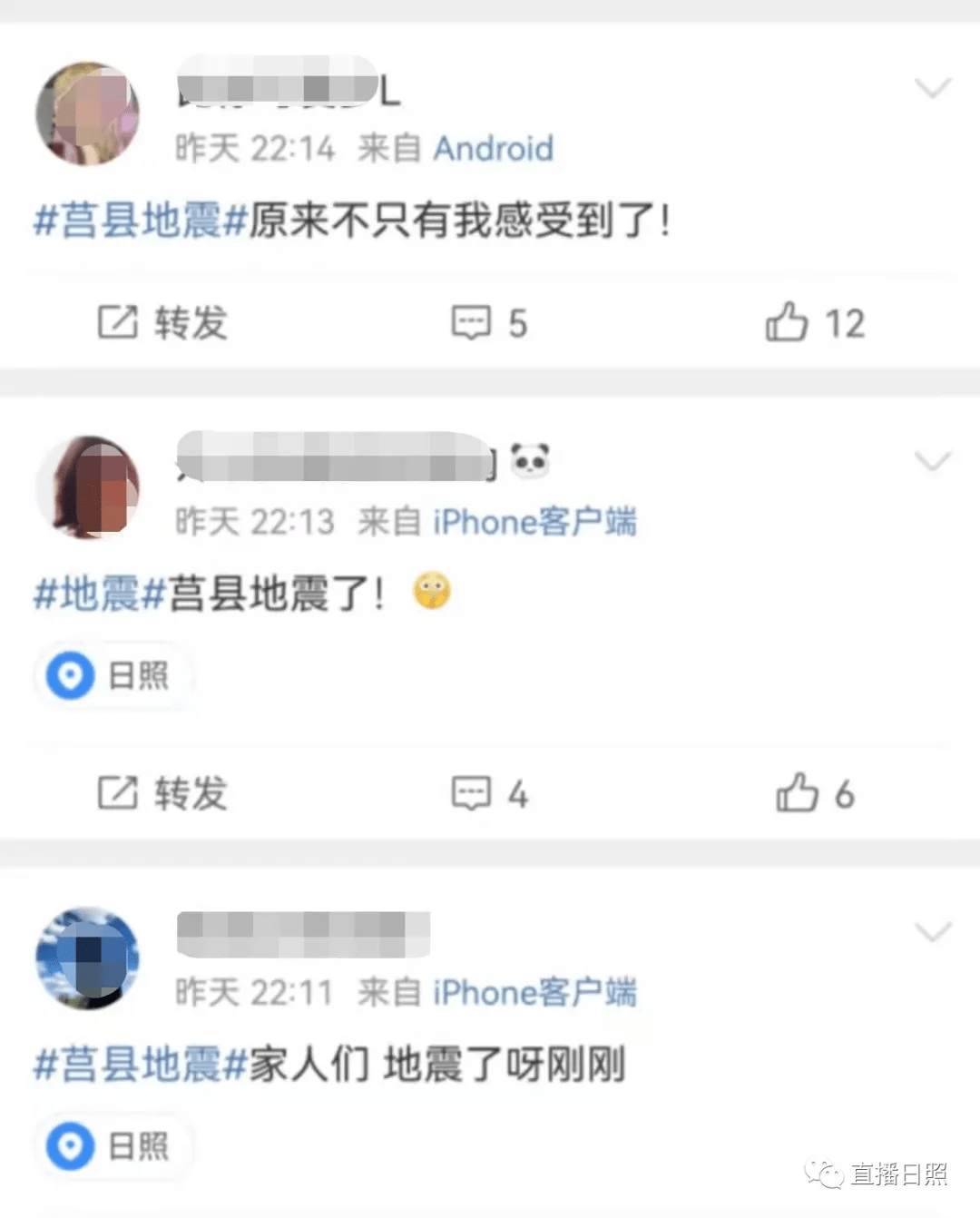The width and height of the screenshot is (980, 1218).
Task: Select the first post's blurred profile avatar
Action: click(87, 115)
